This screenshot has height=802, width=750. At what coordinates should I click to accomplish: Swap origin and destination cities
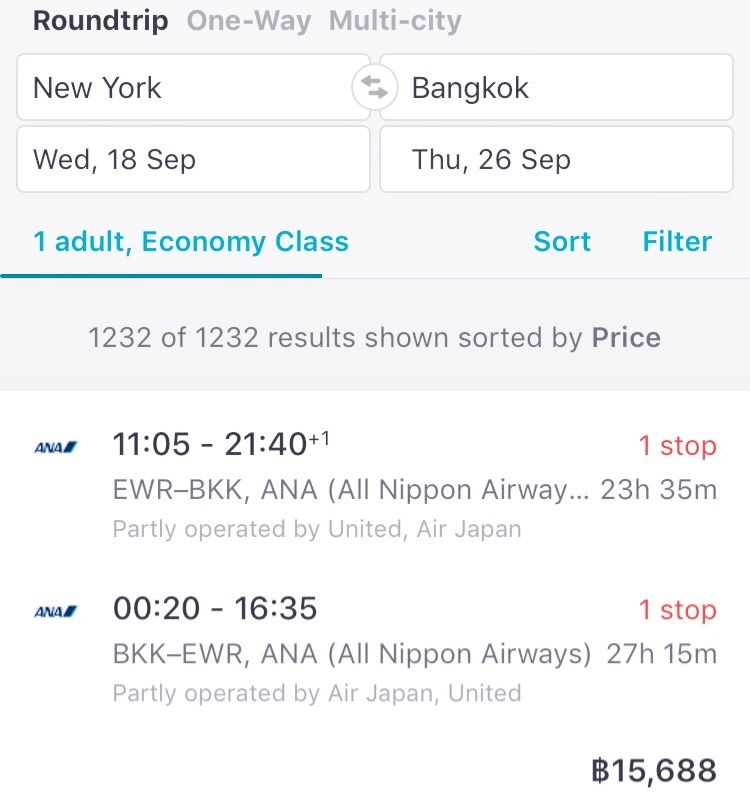tap(375, 88)
